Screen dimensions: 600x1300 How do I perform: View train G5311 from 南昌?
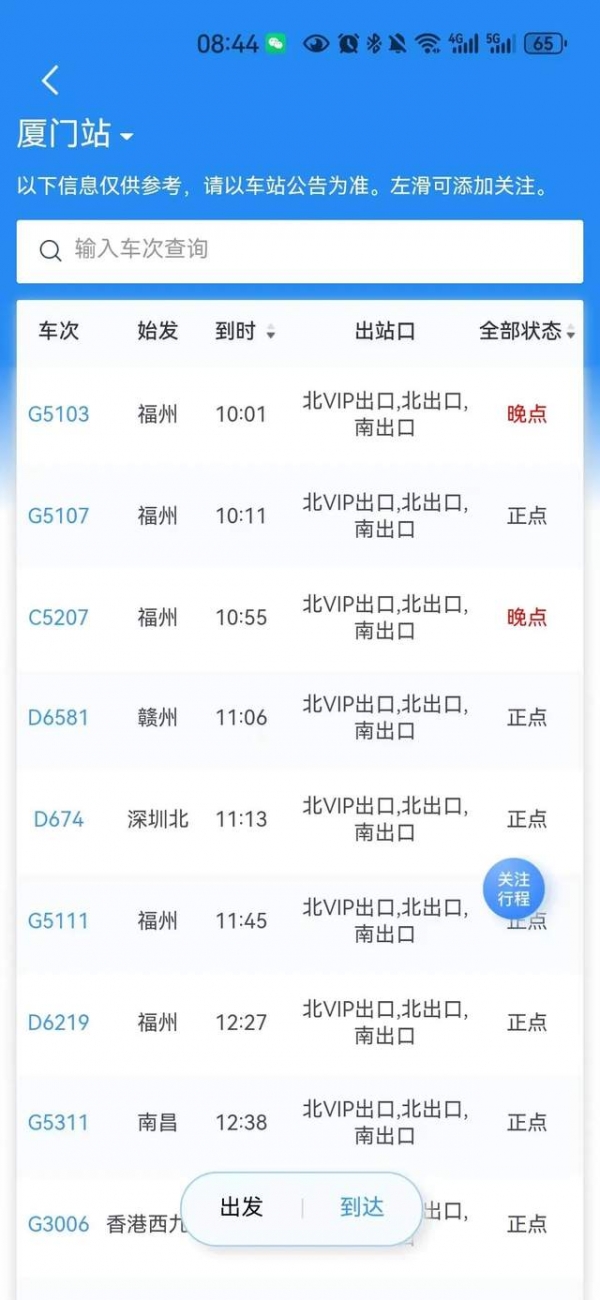(58, 1123)
